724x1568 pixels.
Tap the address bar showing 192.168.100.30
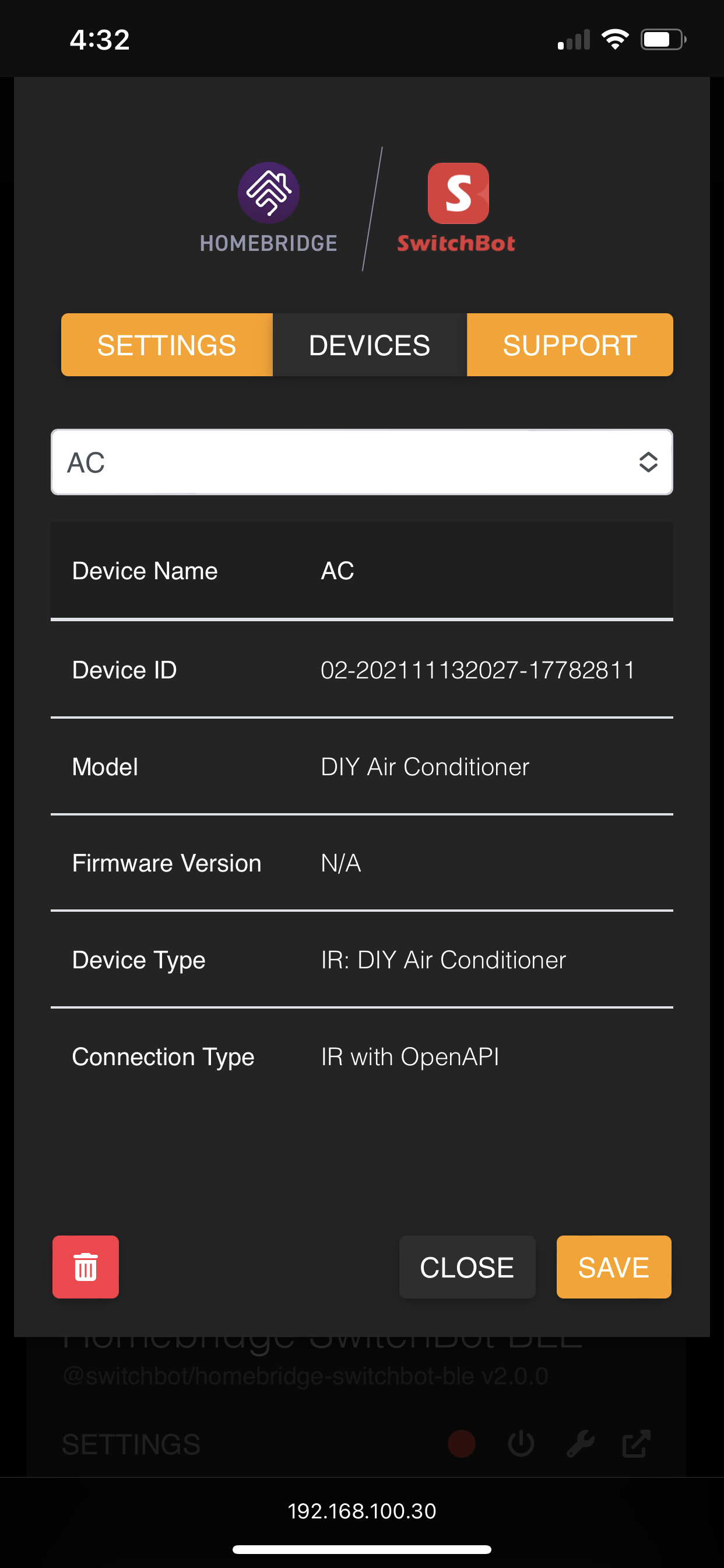pyautogui.click(x=362, y=1510)
